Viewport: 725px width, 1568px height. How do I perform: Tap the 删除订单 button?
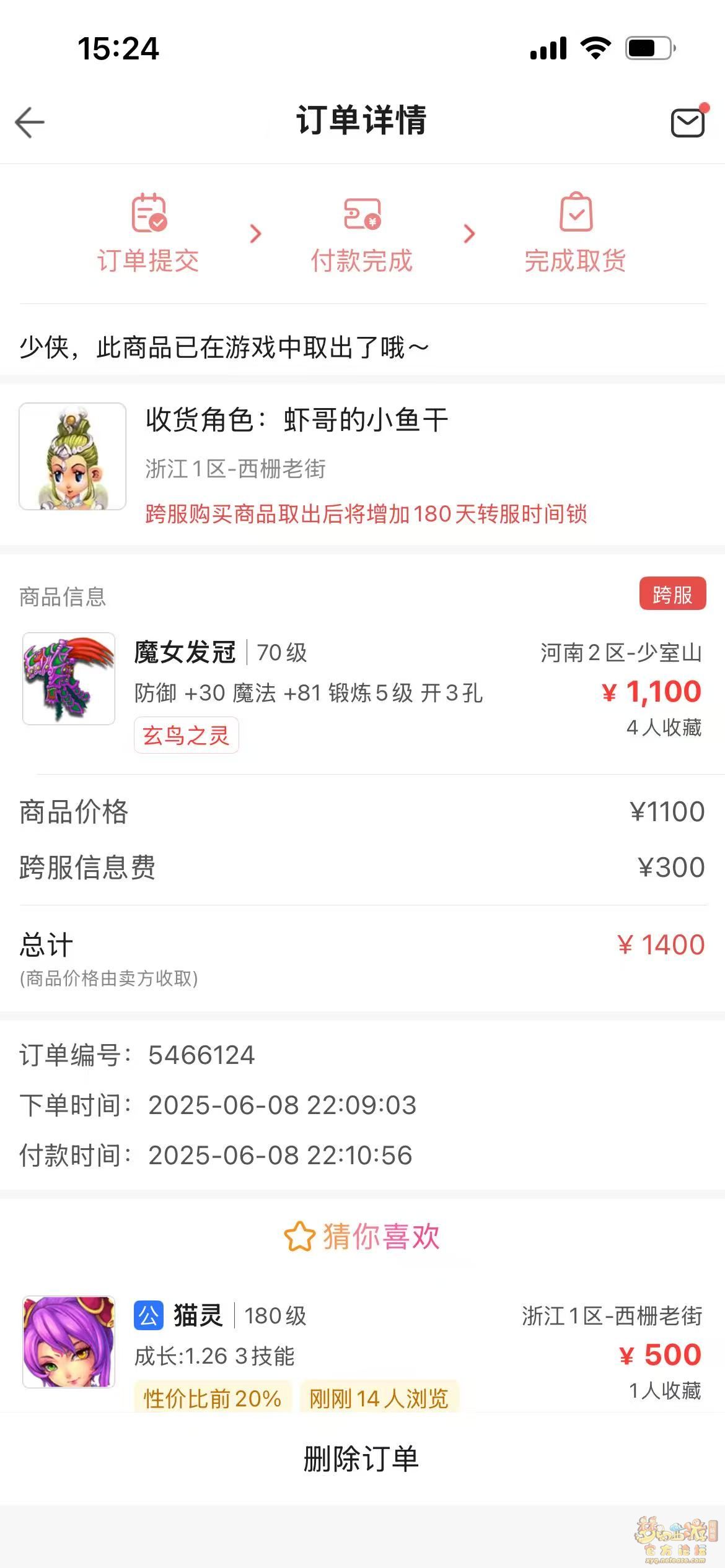(x=362, y=1459)
